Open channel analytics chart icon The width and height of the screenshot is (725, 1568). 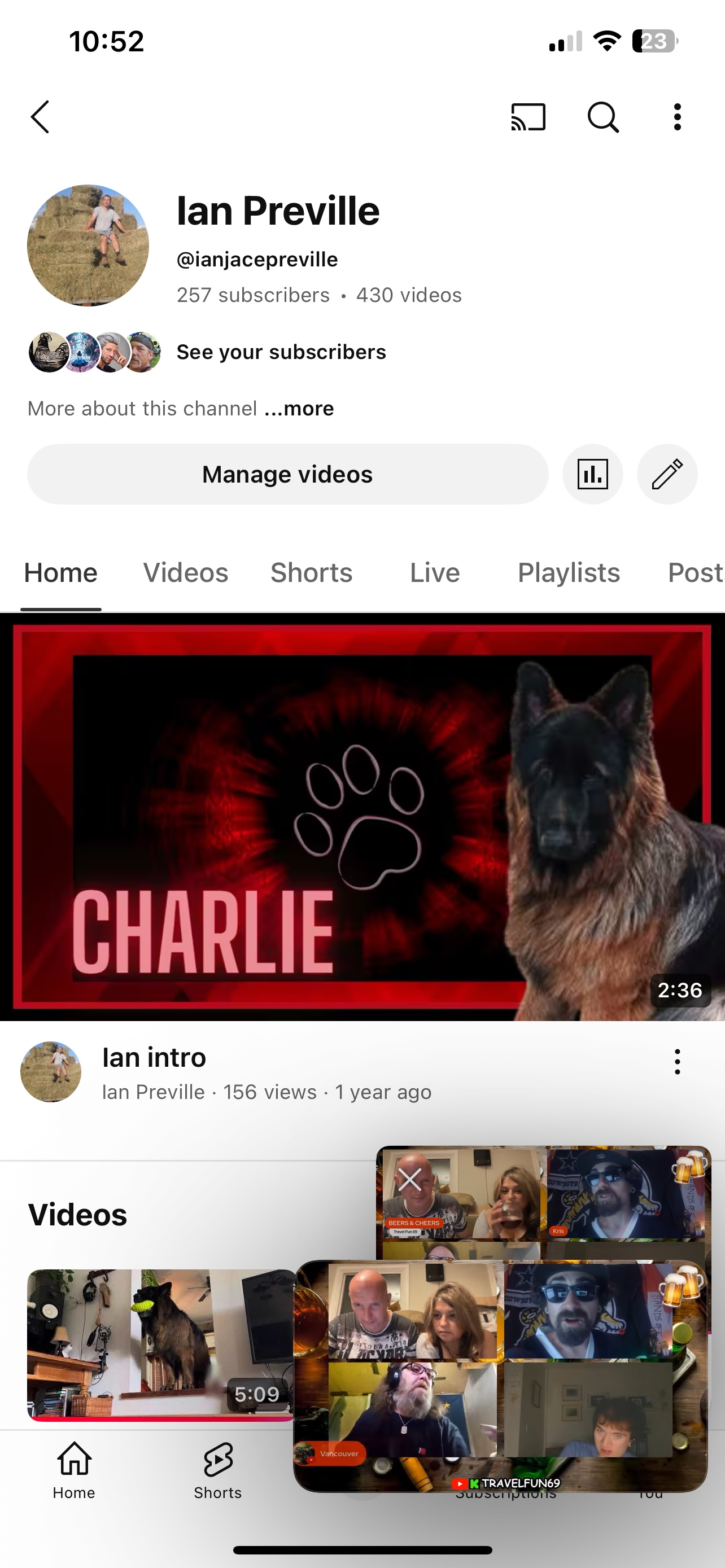(592, 474)
